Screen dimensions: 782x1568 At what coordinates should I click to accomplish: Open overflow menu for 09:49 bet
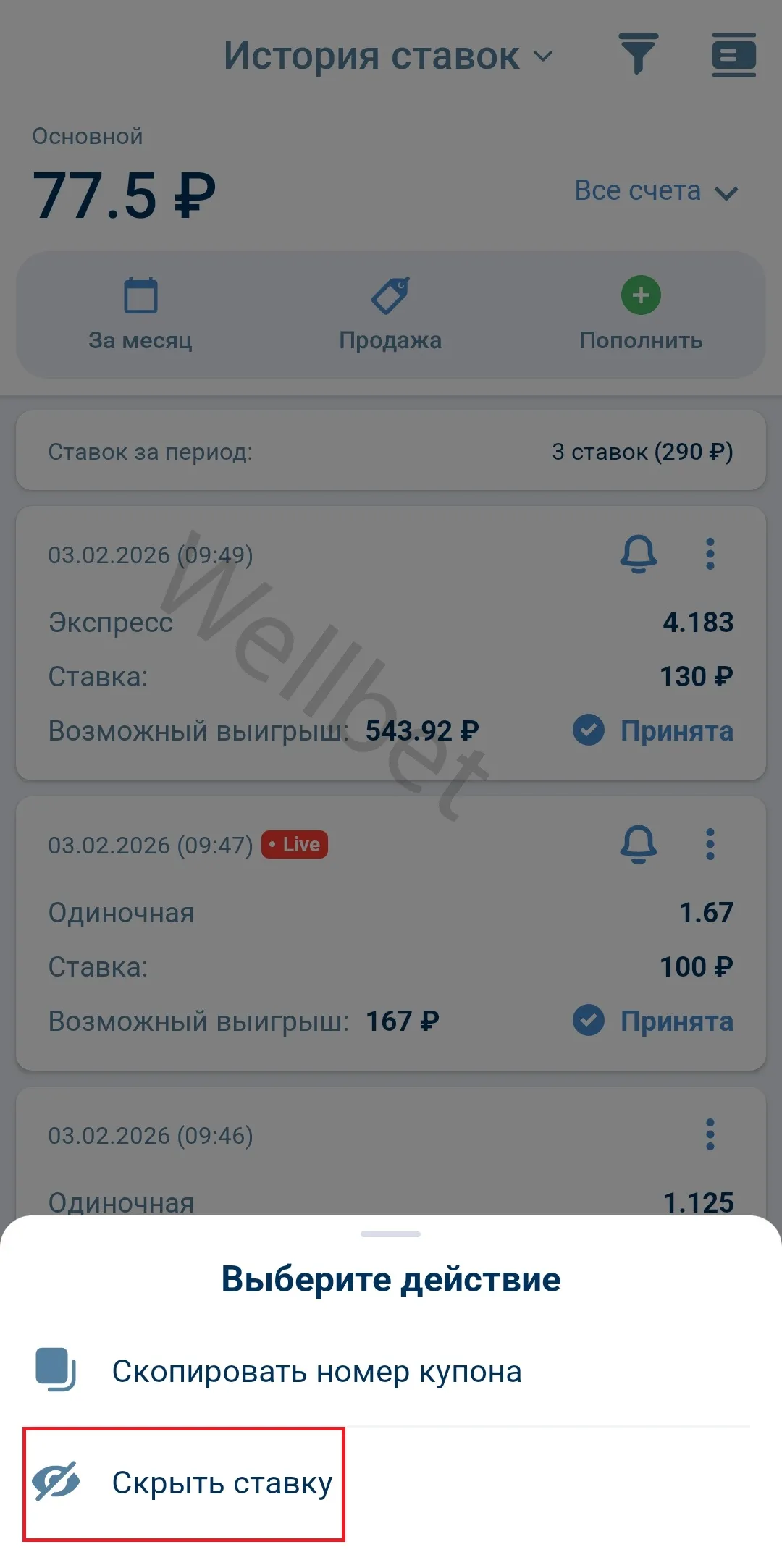(x=710, y=555)
